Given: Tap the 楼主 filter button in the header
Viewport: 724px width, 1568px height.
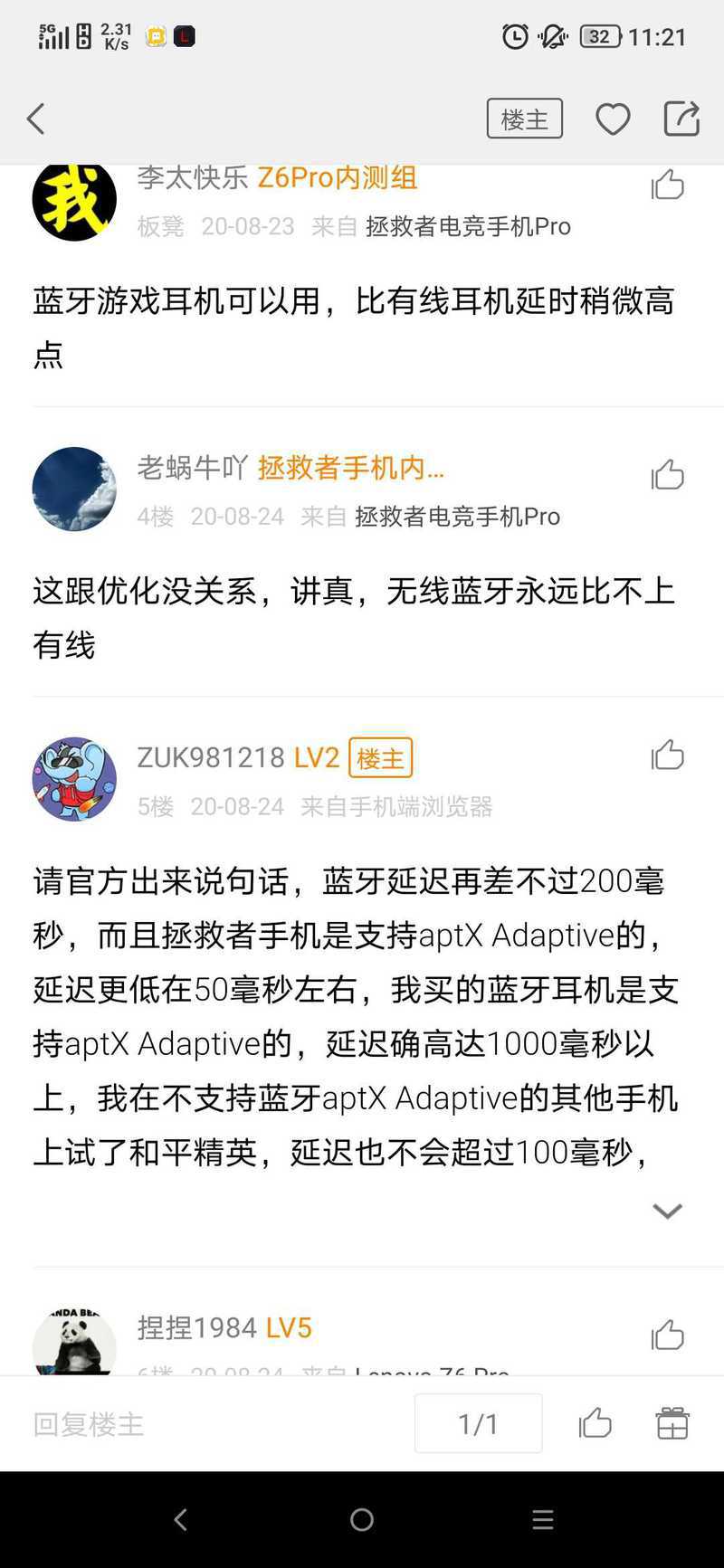Looking at the screenshot, I should [525, 119].
